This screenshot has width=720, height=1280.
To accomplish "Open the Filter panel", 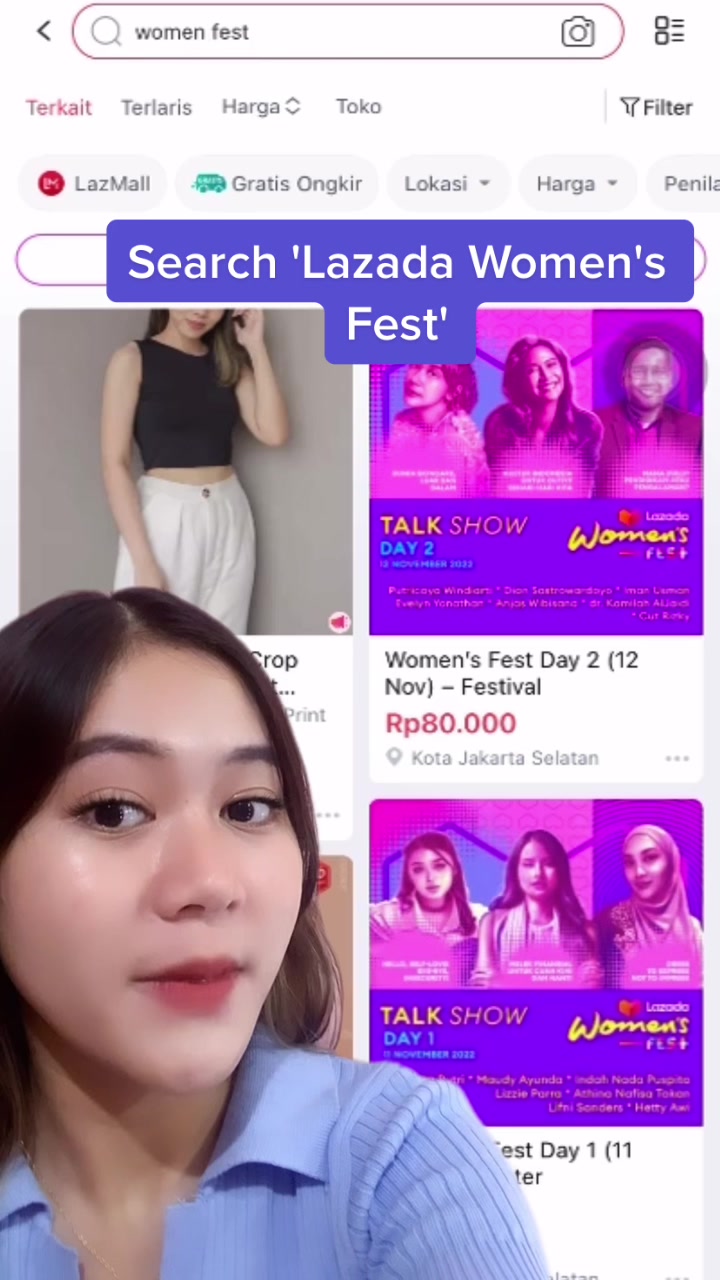I will (656, 107).
